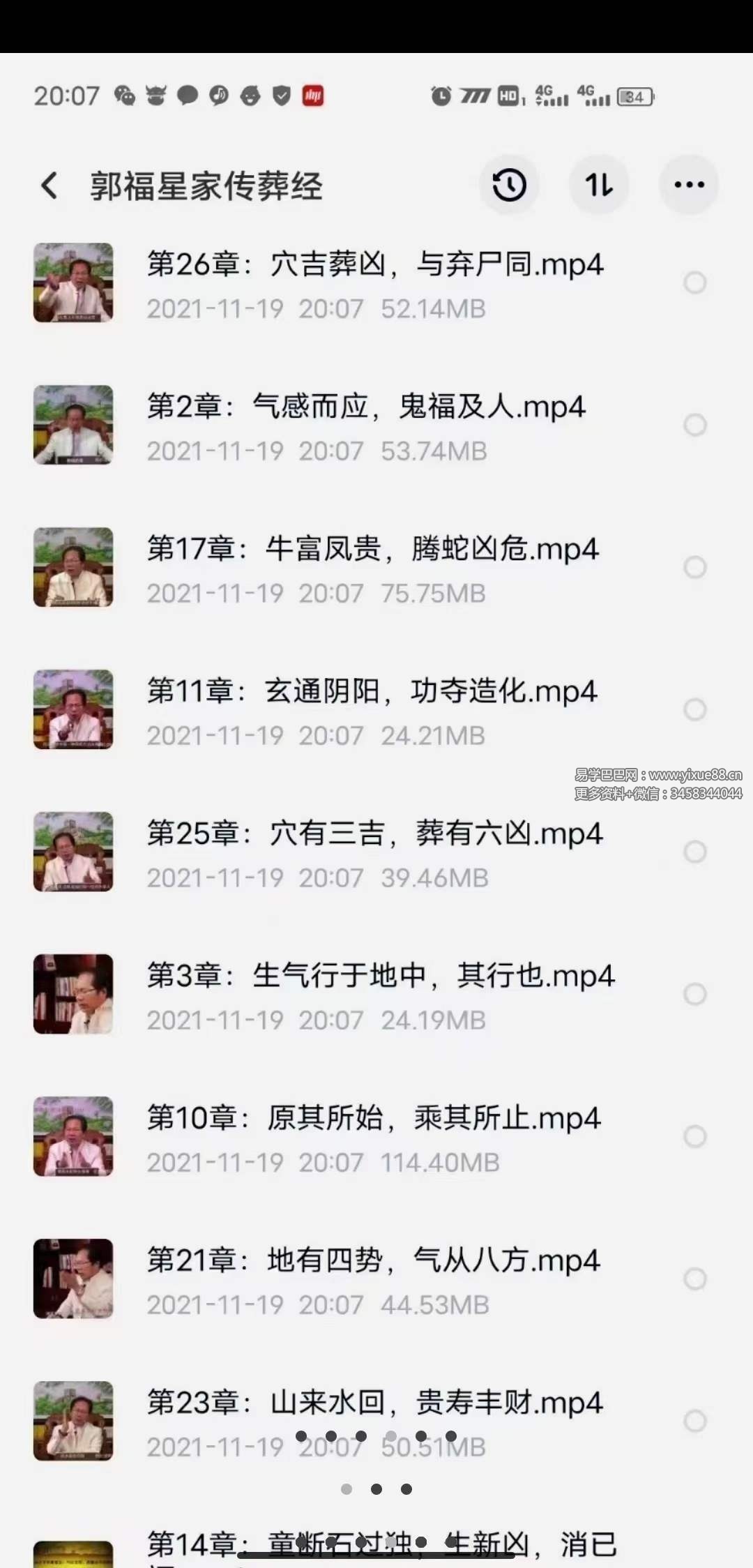Viewport: 753px width, 1568px height.
Task: Mark 第11章 file as selected
Action: click(x=694, y=709)
